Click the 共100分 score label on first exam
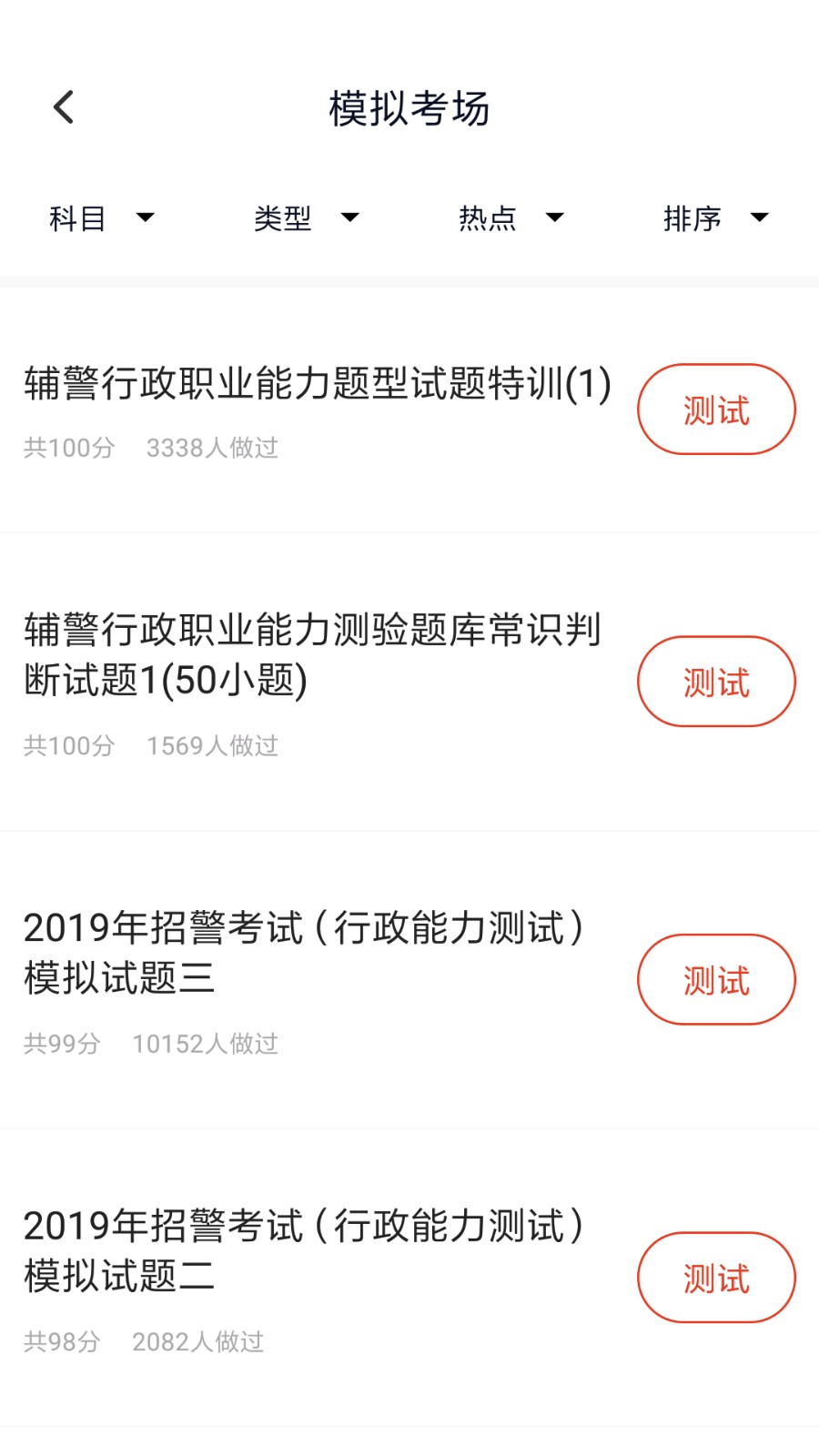Screen dimensions: 819x1456 pyautogui.click(x=69, y=448)
